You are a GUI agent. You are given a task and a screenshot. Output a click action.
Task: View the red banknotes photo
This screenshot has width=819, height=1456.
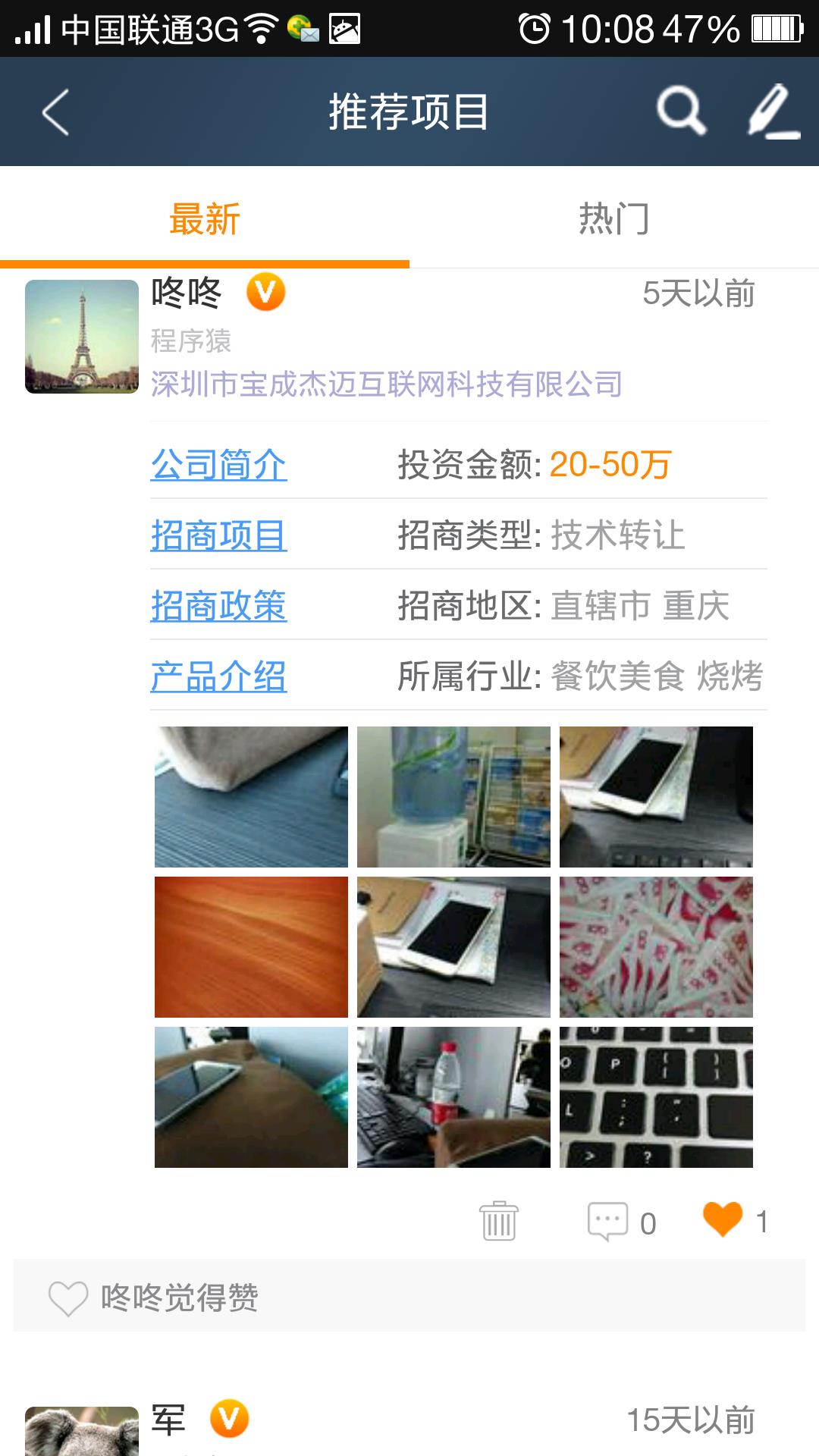[656, 947]
